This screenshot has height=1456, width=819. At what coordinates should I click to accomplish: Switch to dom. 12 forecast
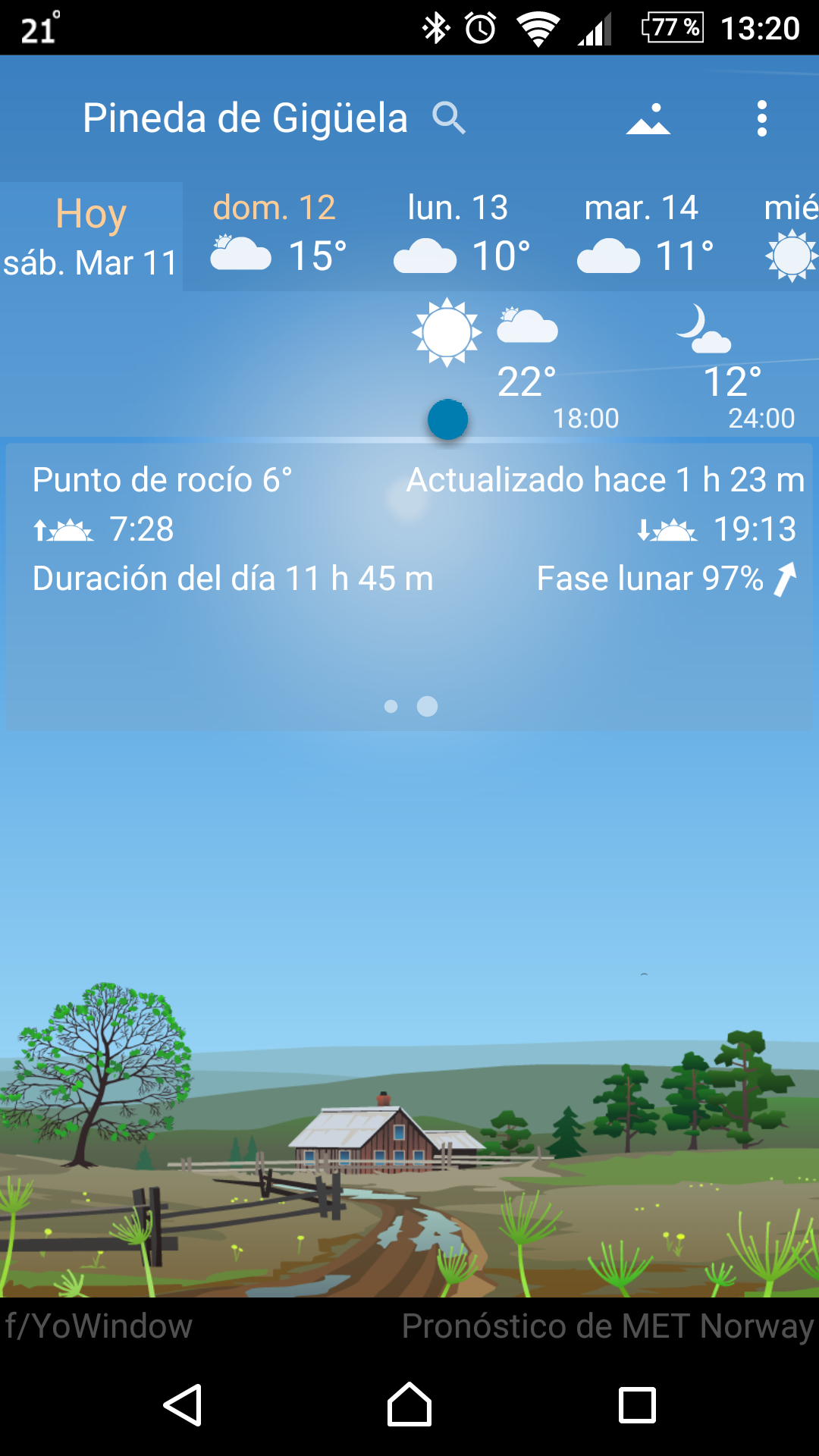pyautogui.click(x=275, y=237)
